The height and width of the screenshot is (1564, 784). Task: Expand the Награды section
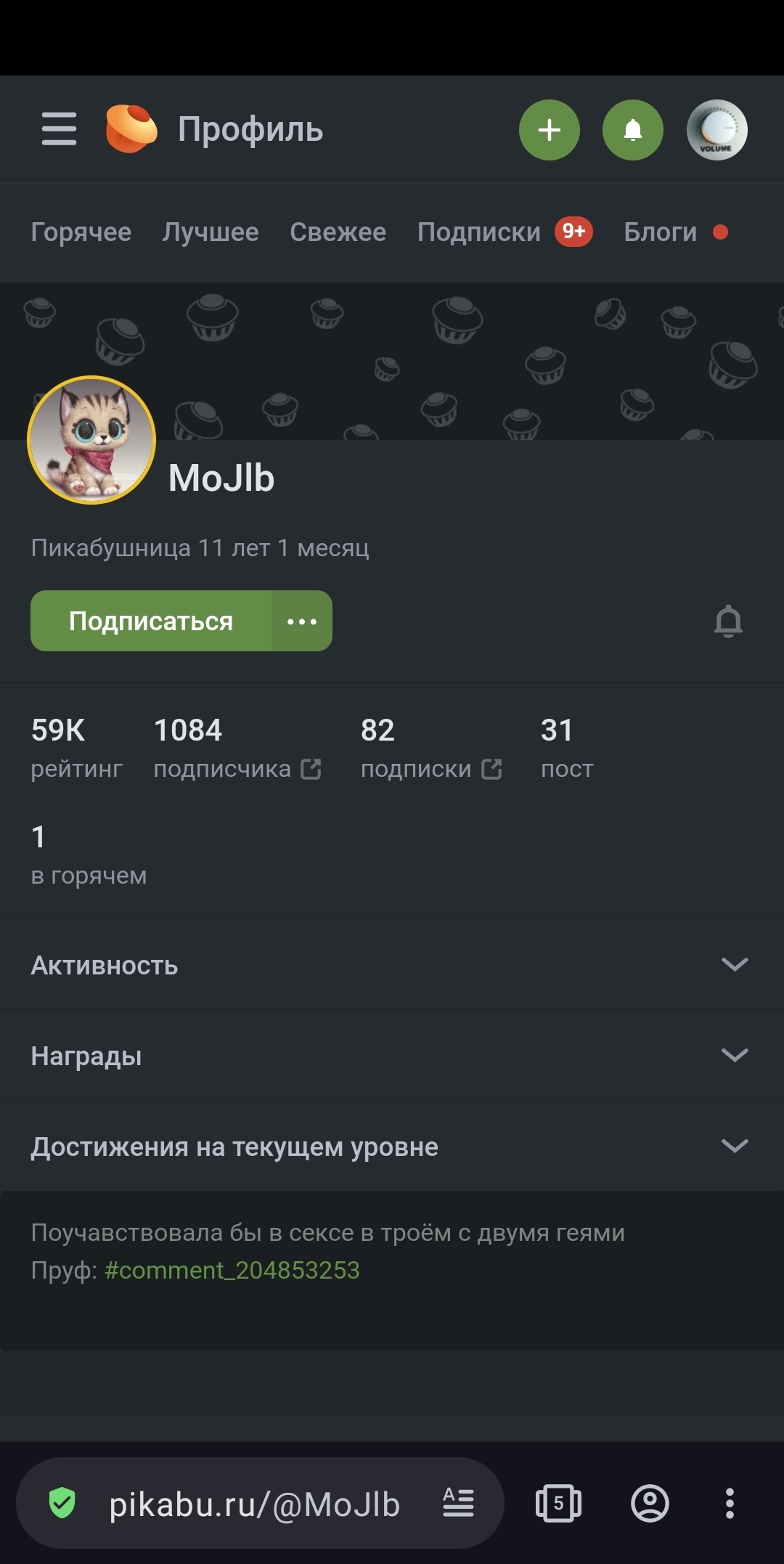tap(392, 1056)
